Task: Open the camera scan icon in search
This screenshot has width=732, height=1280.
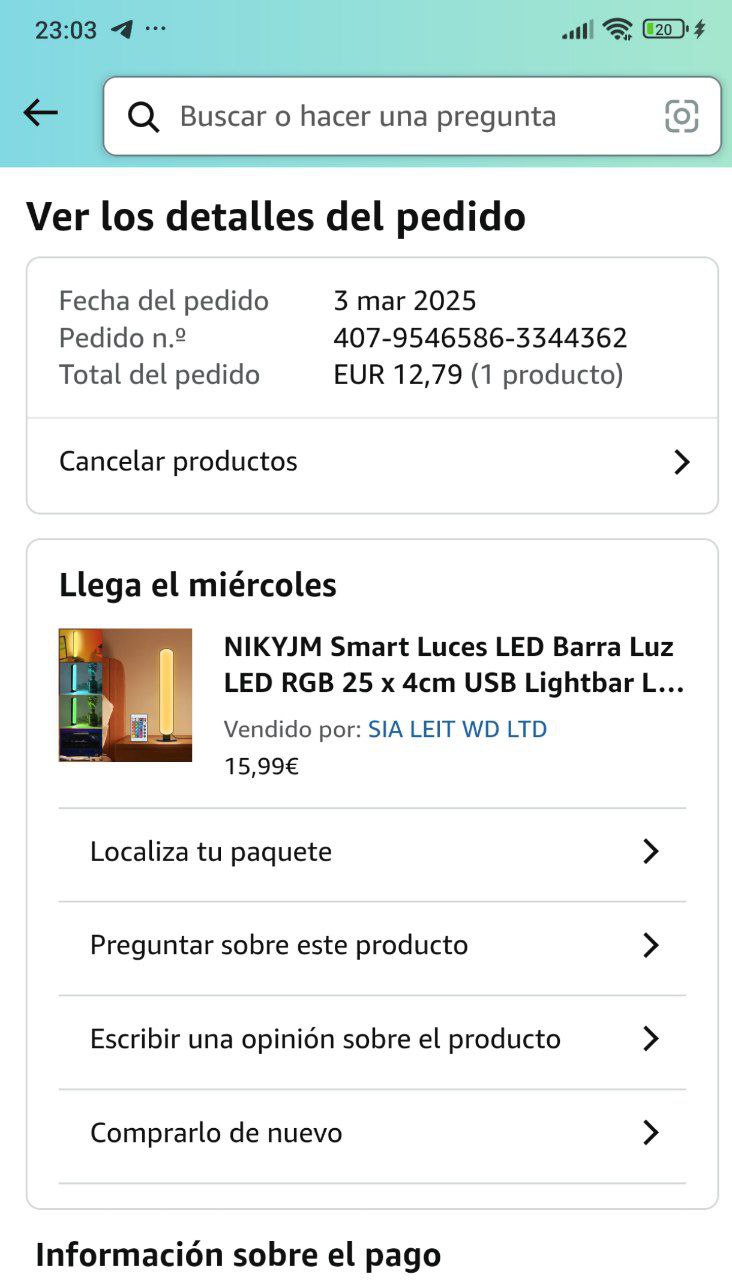Action: 681,117
